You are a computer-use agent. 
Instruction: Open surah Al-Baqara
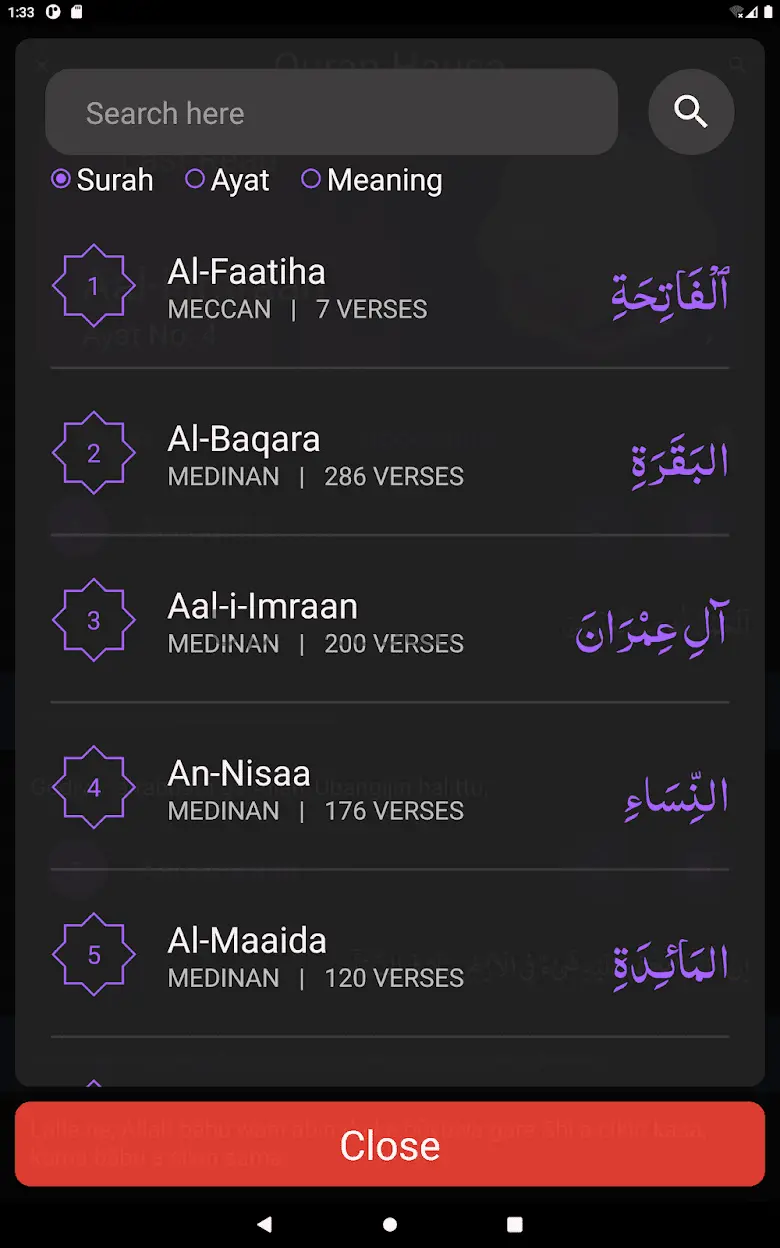point(390,454)
